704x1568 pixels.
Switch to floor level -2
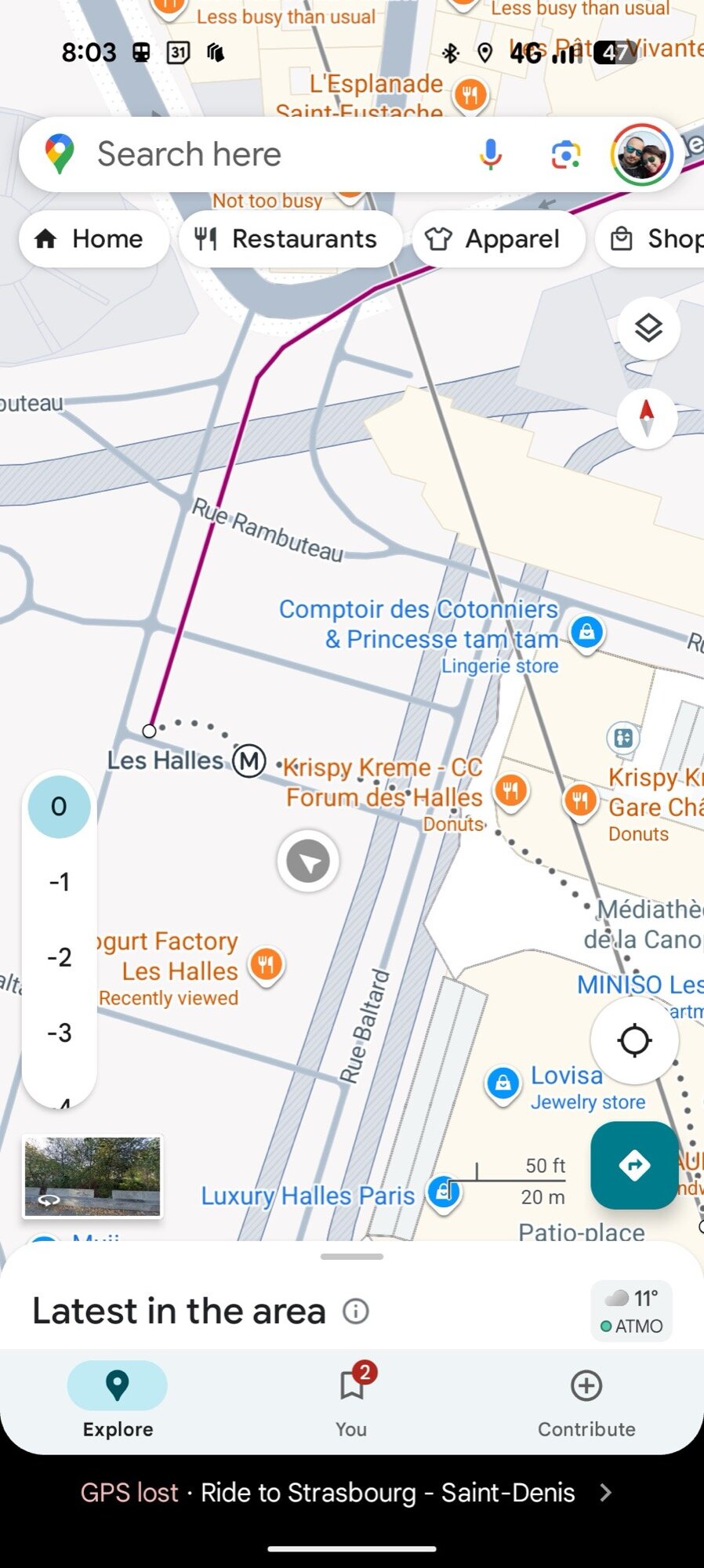[x=60, y=957]
